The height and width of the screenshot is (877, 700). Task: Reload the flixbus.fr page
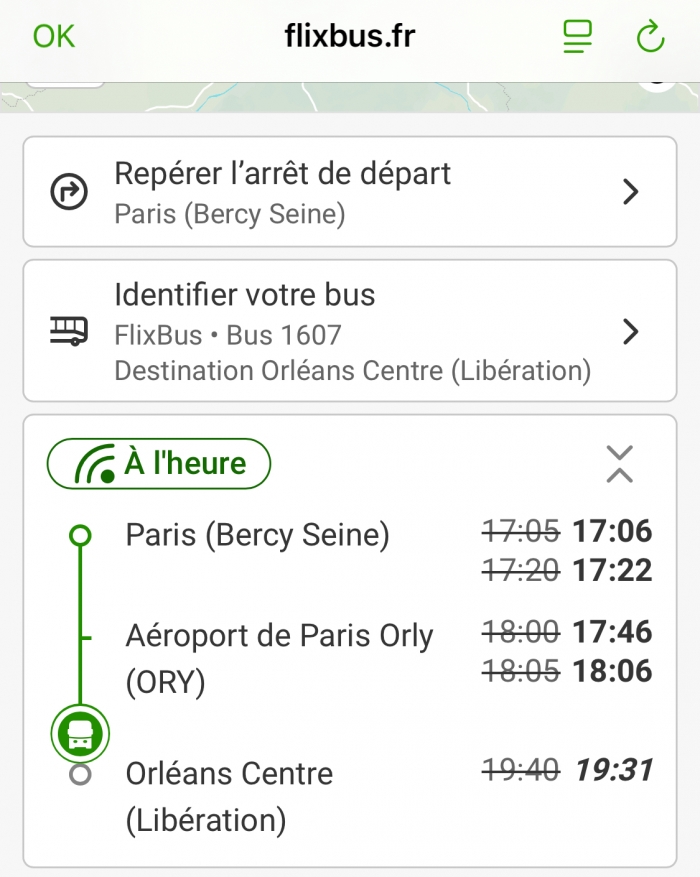click(x=650, y=37)
